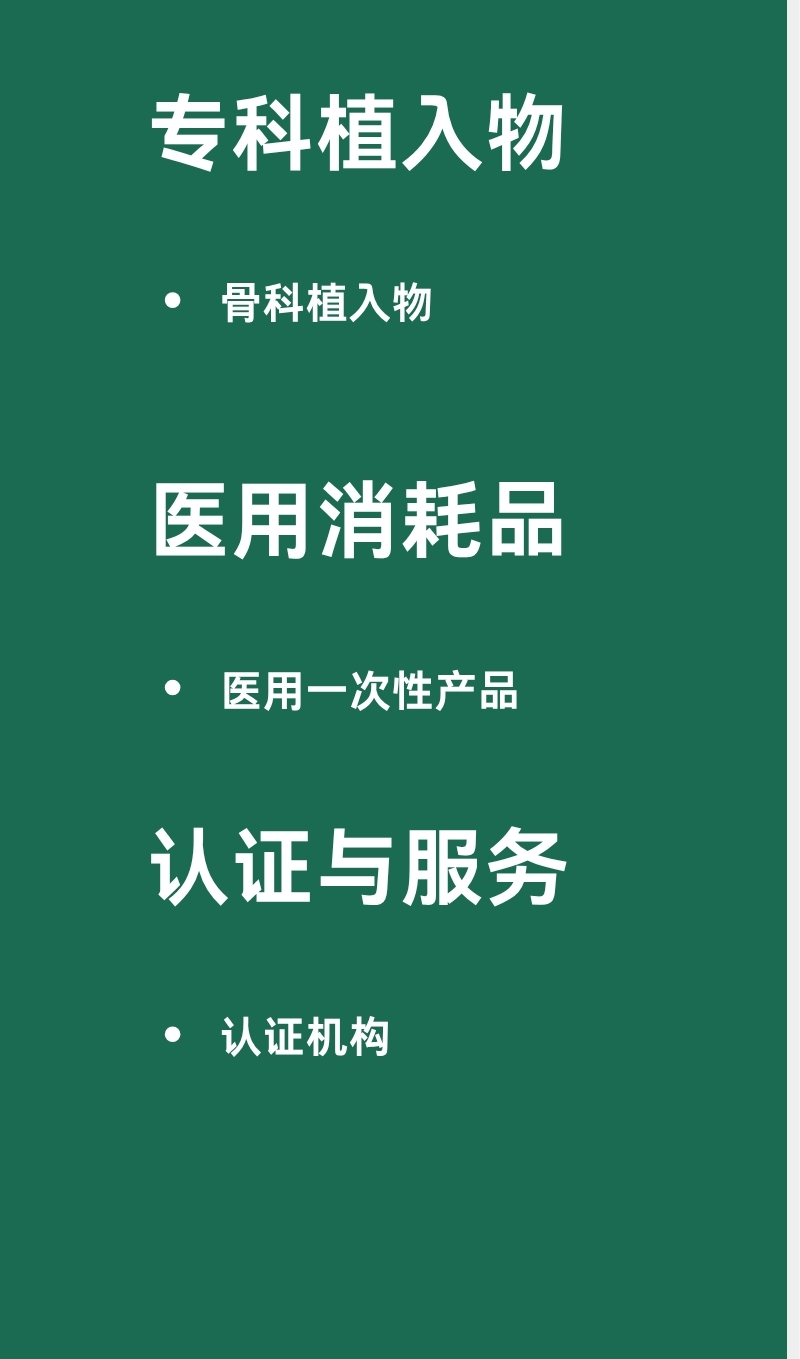Viewport: 800px width, 1359px height.
Task: Open the 认证机构 link
Action: [x=305, y=1037]
